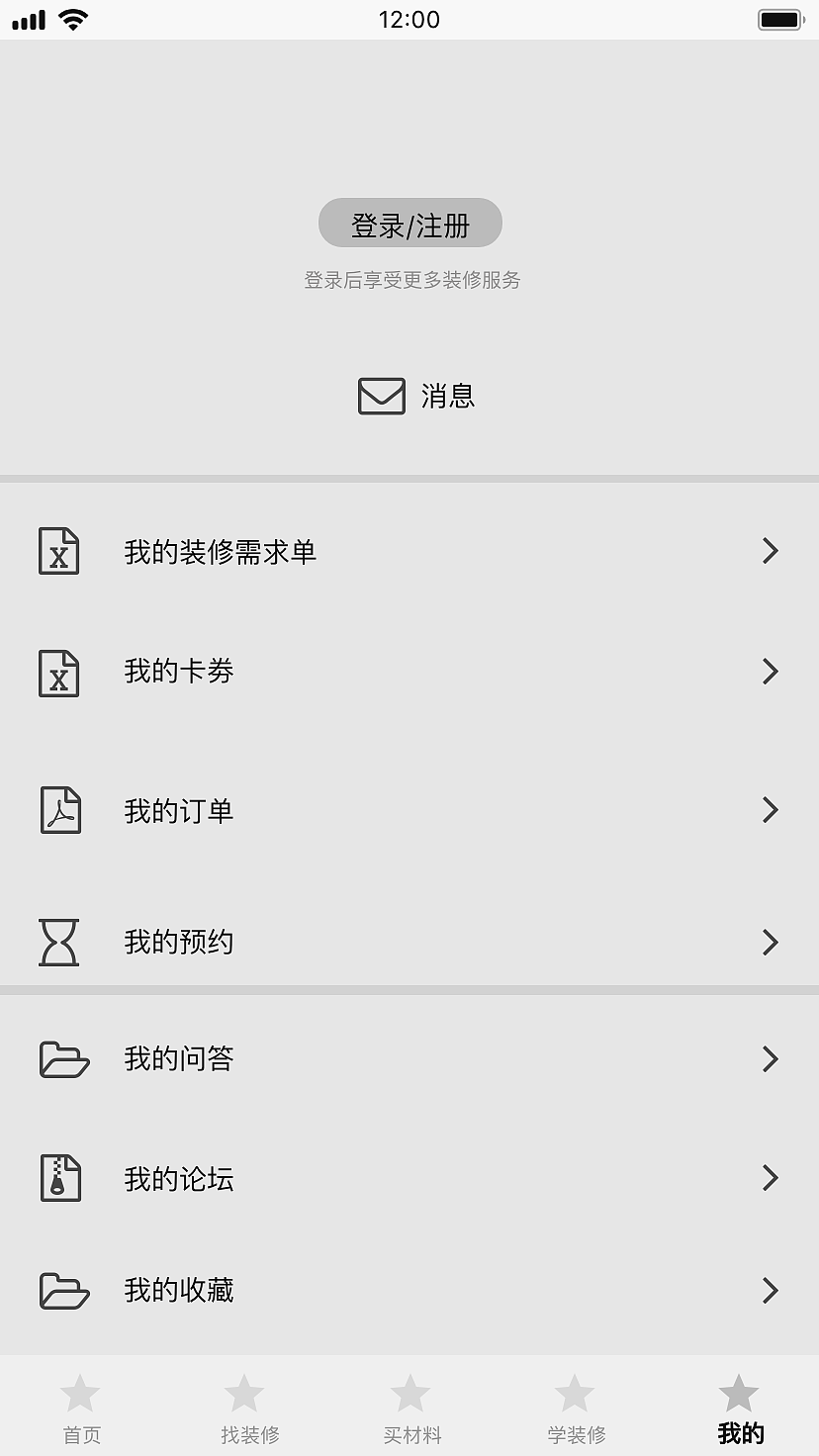Switch to the 买材料 tab

pyautogui.click(x=409, y=1410)
